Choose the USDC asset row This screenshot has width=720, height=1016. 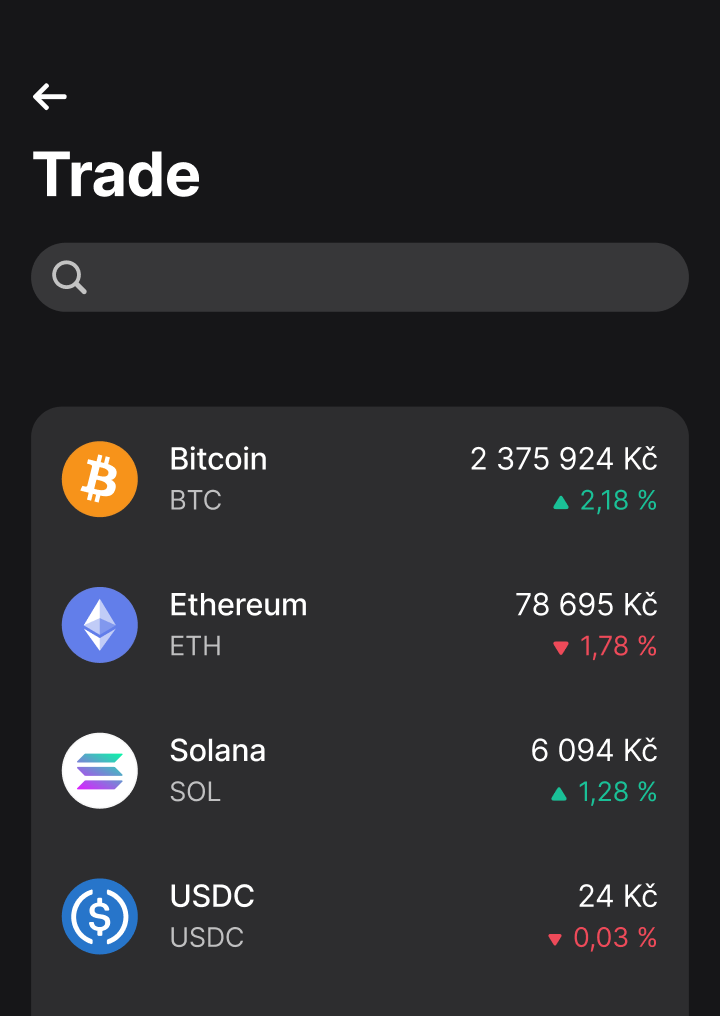pos(360,917)
